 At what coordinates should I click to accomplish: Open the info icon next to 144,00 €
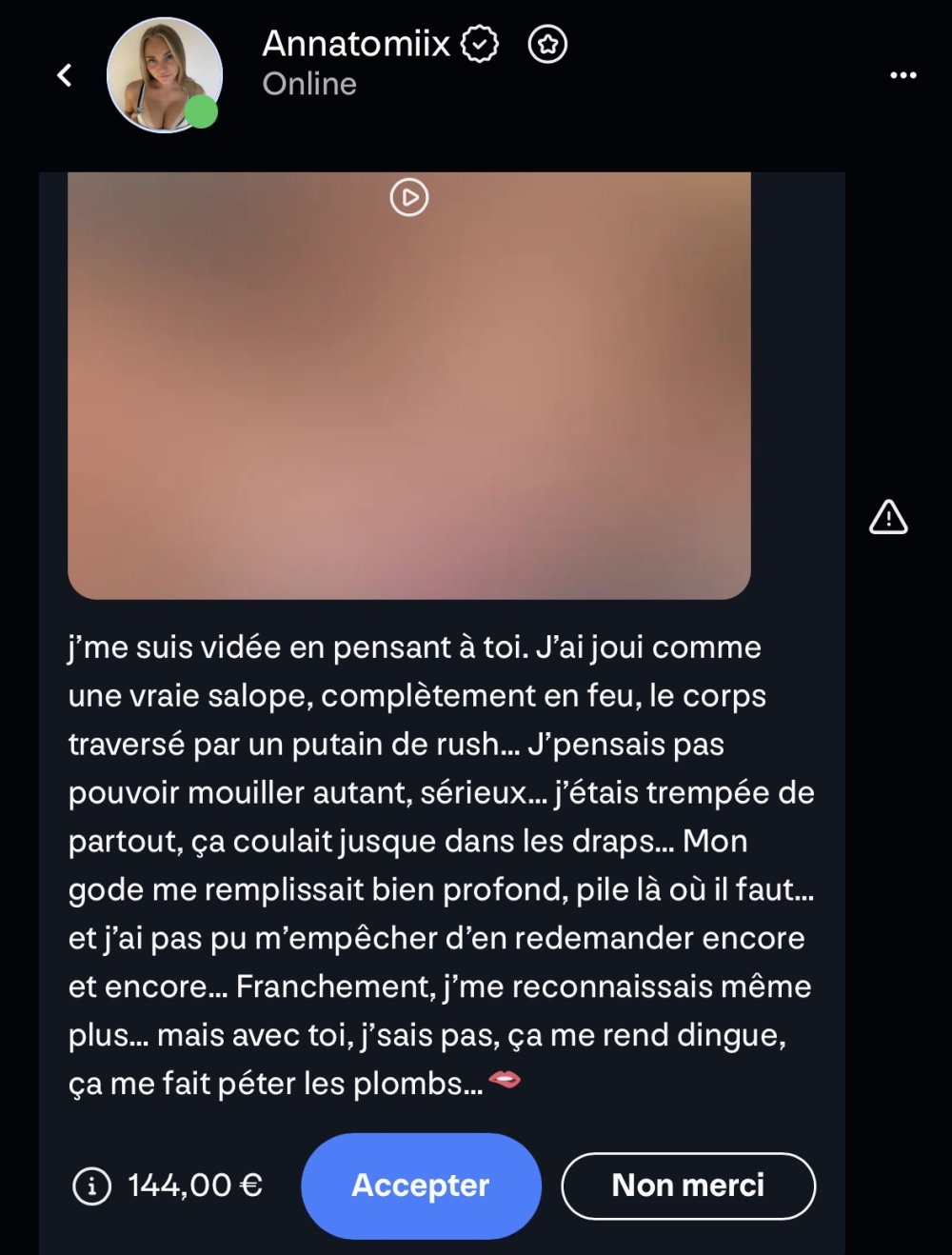coord(92,1185)
